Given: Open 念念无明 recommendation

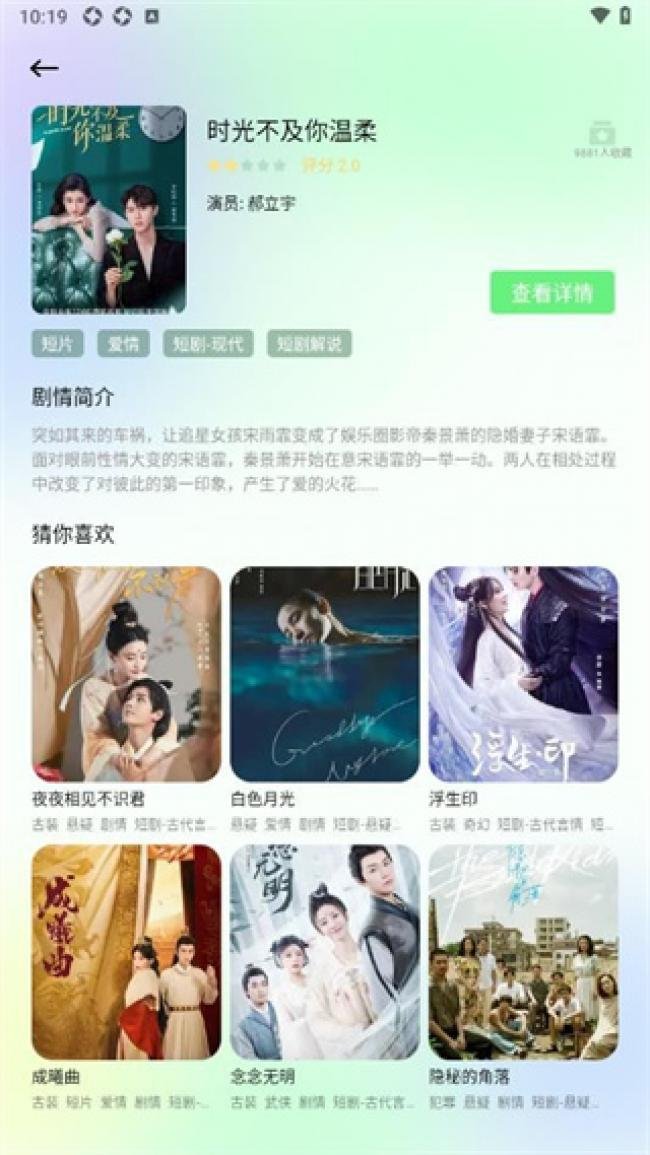Looking at the screenshot, I should coord(325,952).
